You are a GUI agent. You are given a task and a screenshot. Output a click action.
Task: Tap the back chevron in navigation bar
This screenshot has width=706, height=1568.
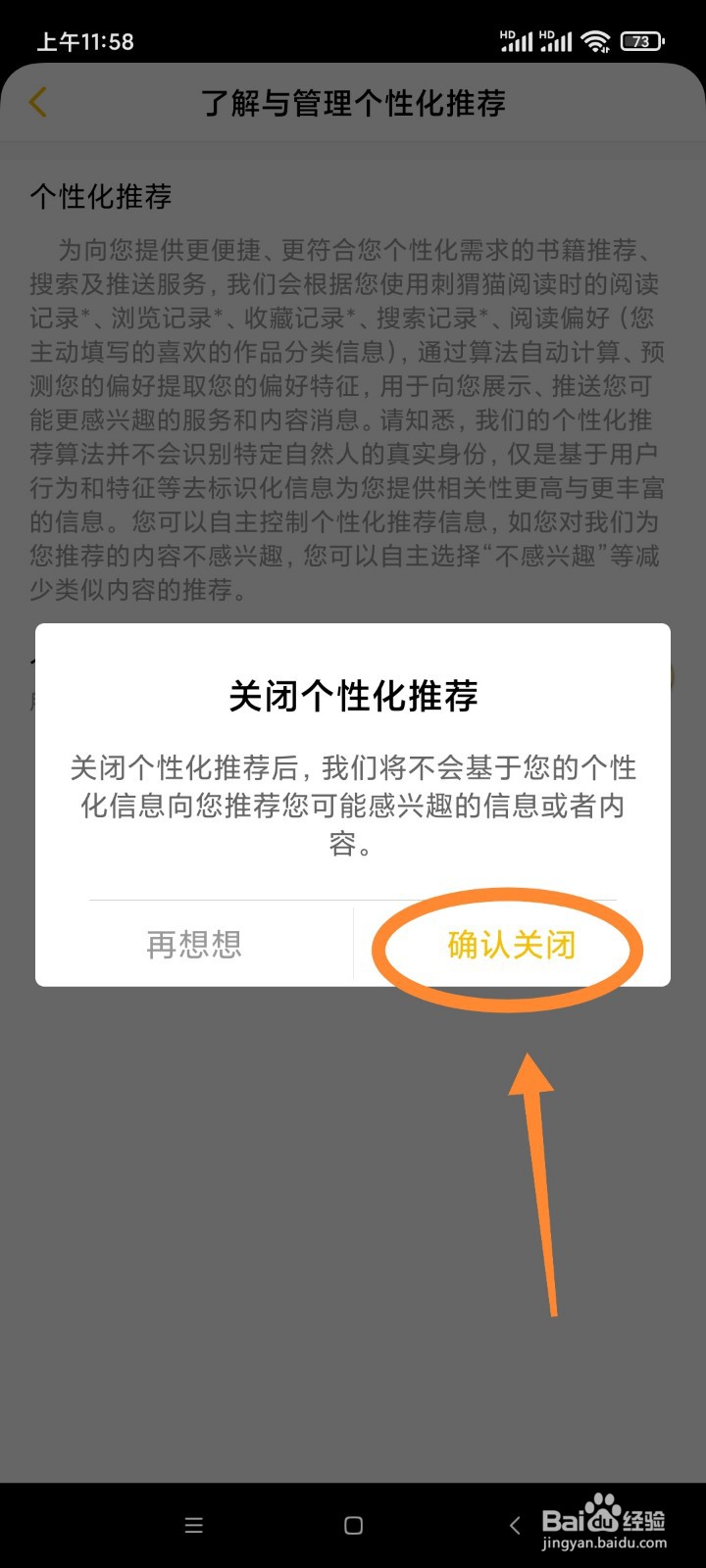pyautogui.click(x=514, y=1525)
